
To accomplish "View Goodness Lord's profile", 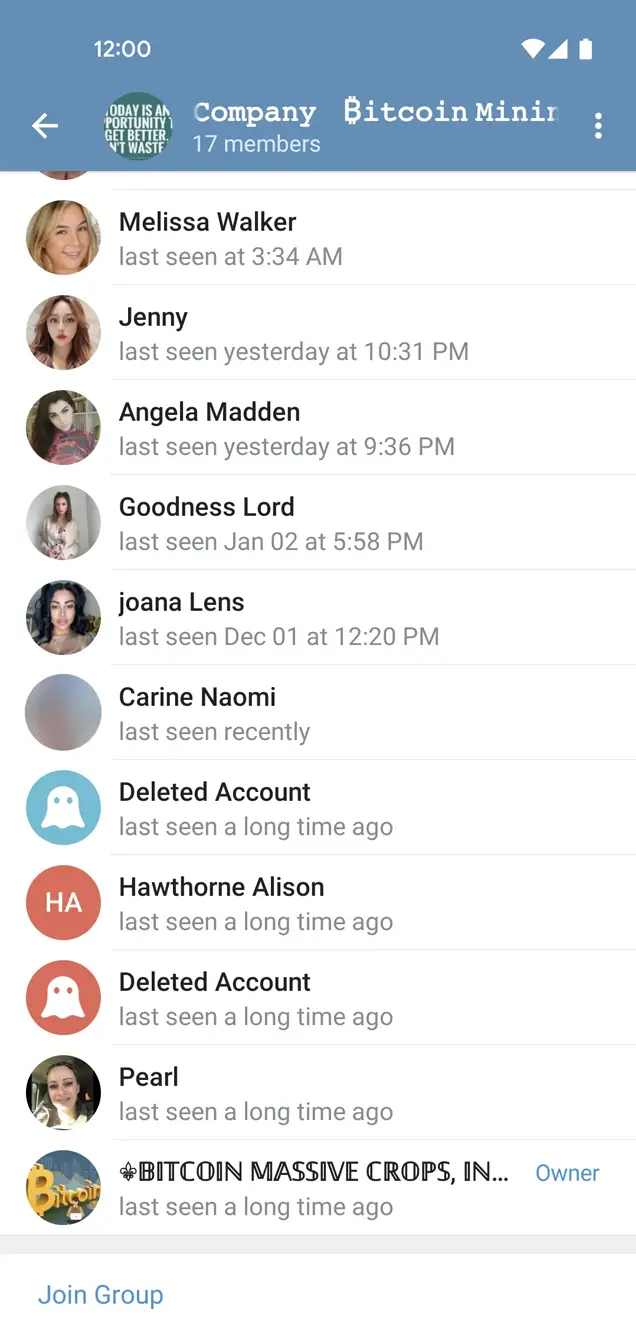I will click(x=318, y=523).
